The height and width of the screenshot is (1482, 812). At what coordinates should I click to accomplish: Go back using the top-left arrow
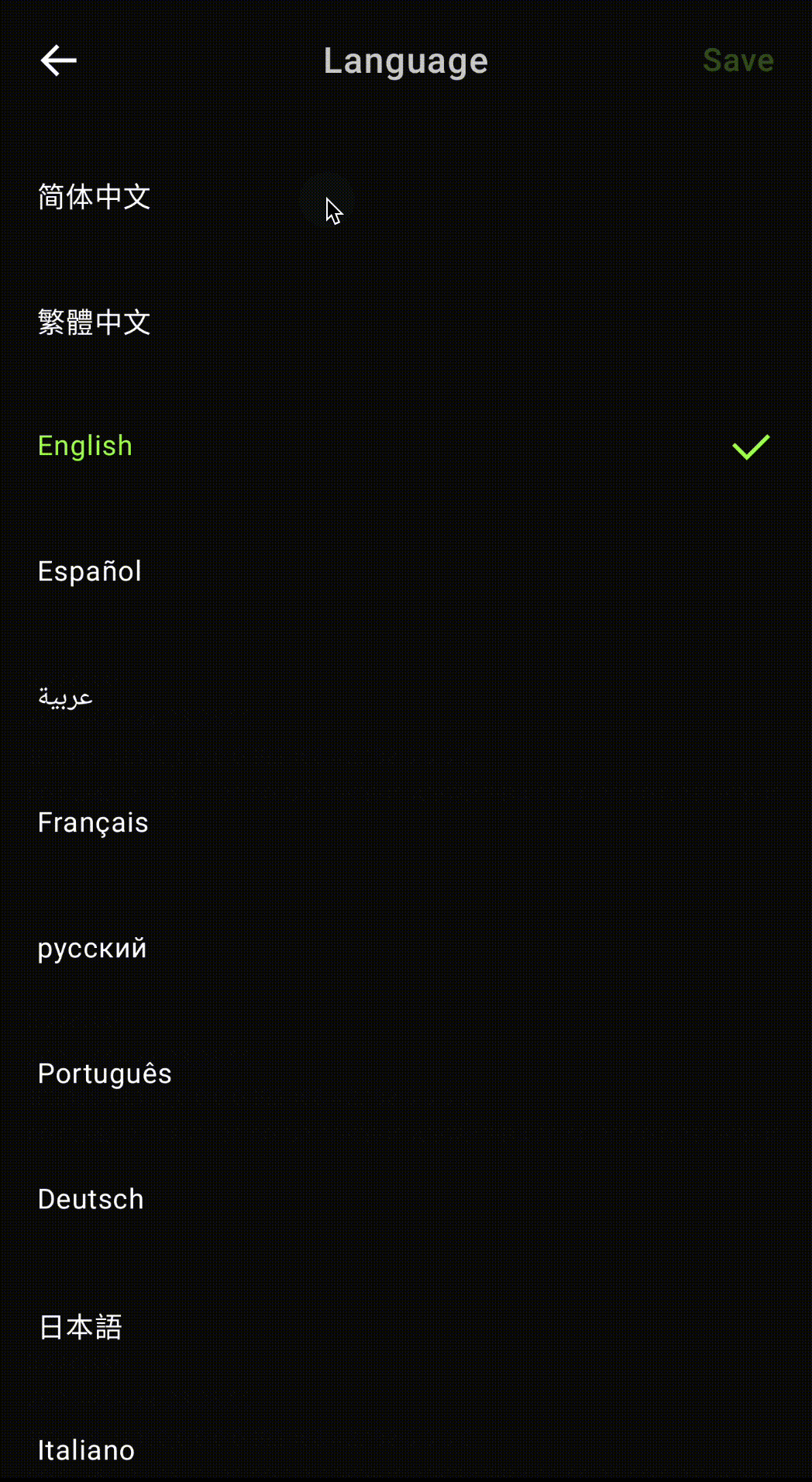coord(58,60)
